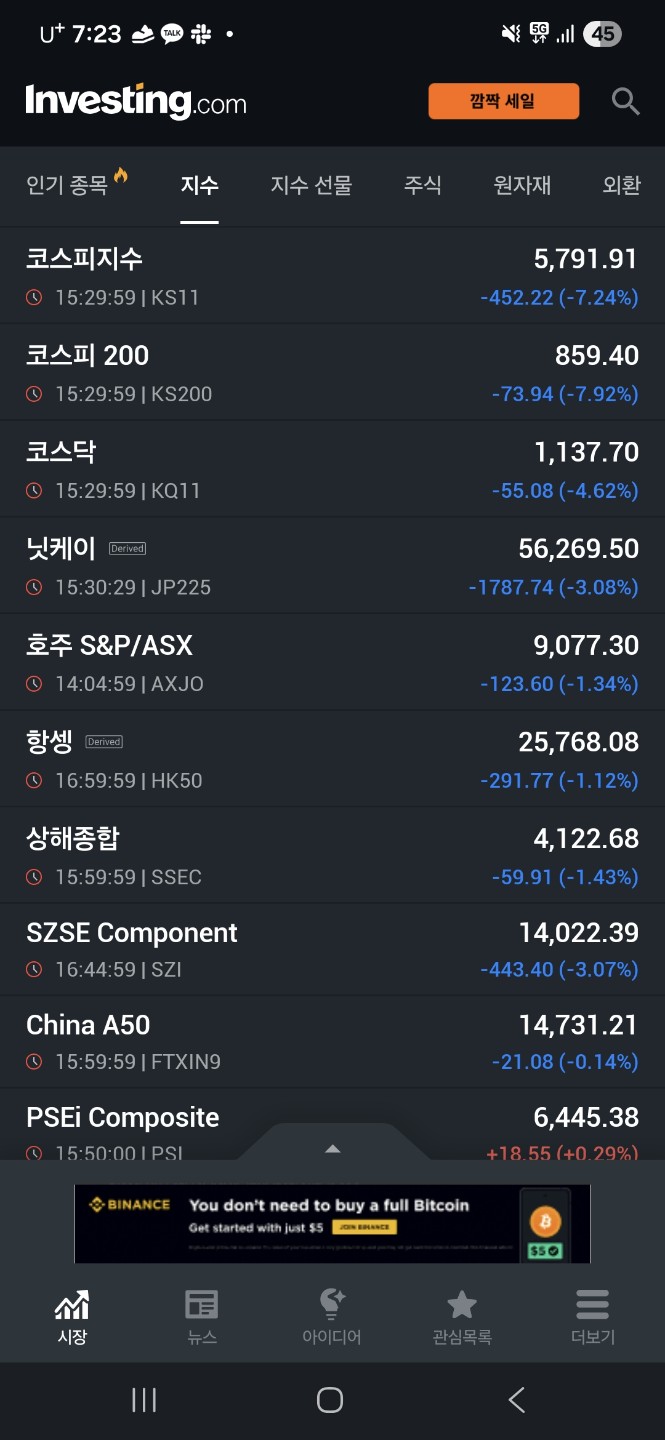665x1440 pixels.
Task: Open the 항셍 index row
Action: click(332, 759)
